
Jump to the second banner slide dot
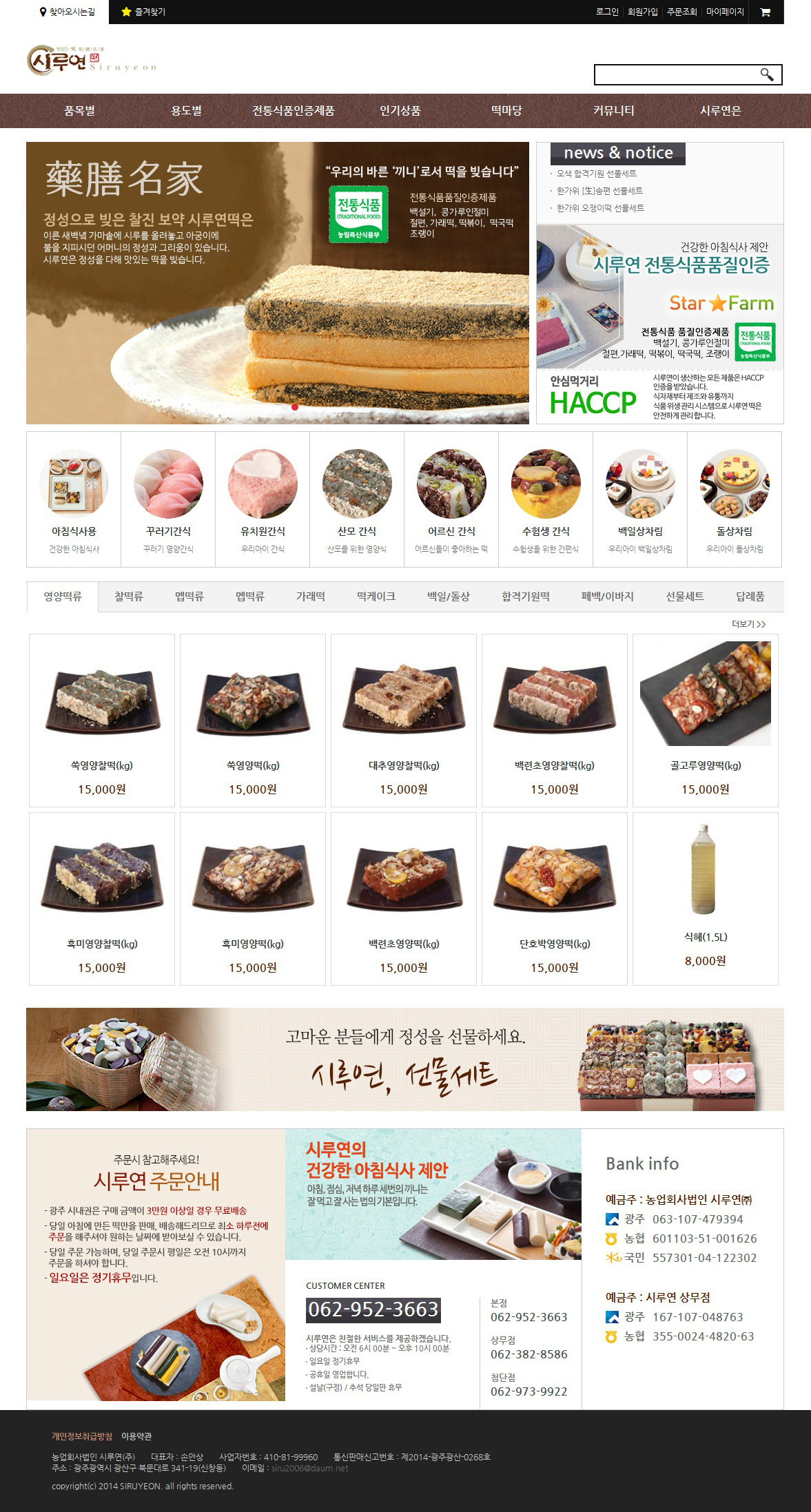pyautogui.click(x=295, y=407)
